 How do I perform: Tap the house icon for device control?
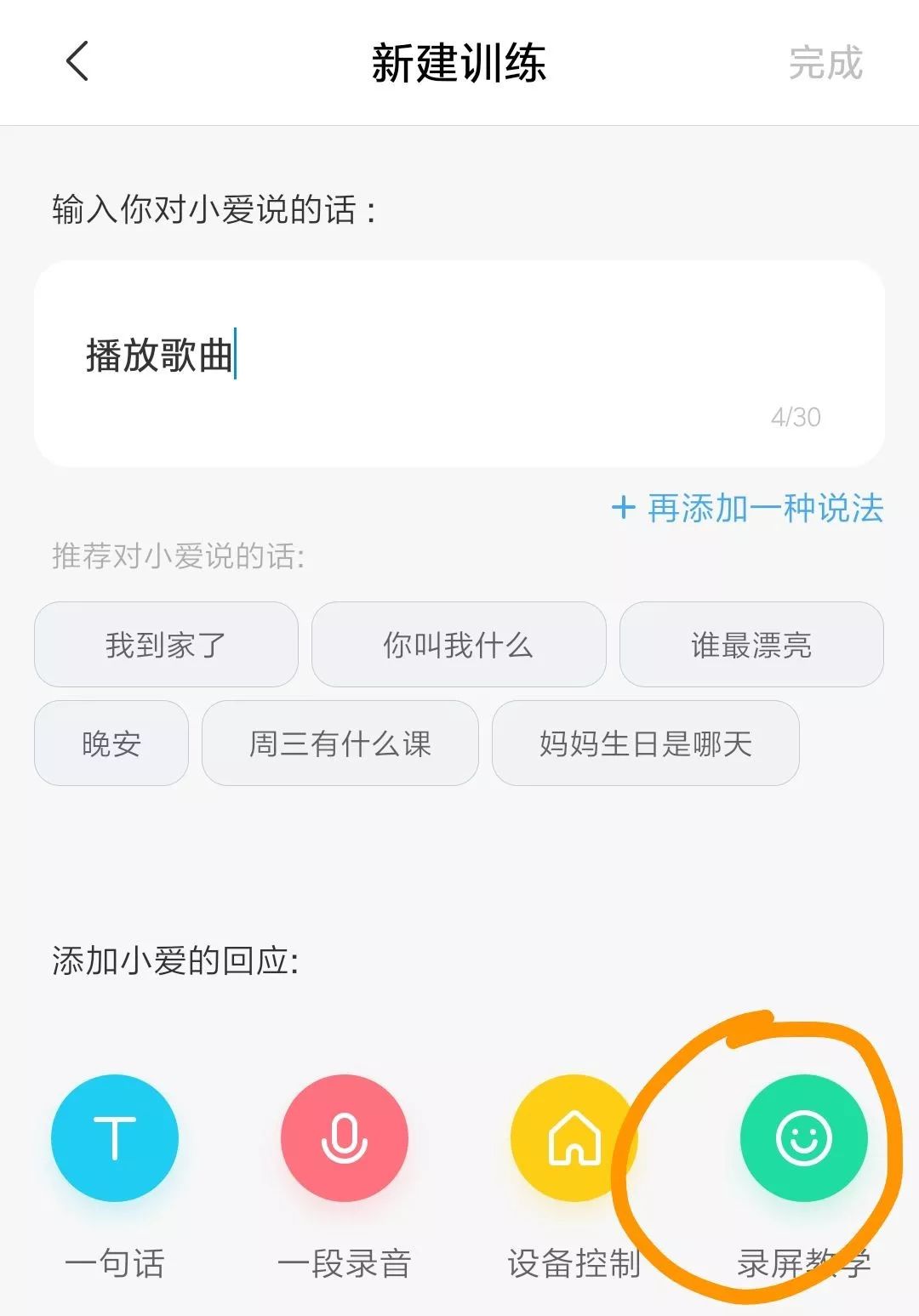[574, 1139]
